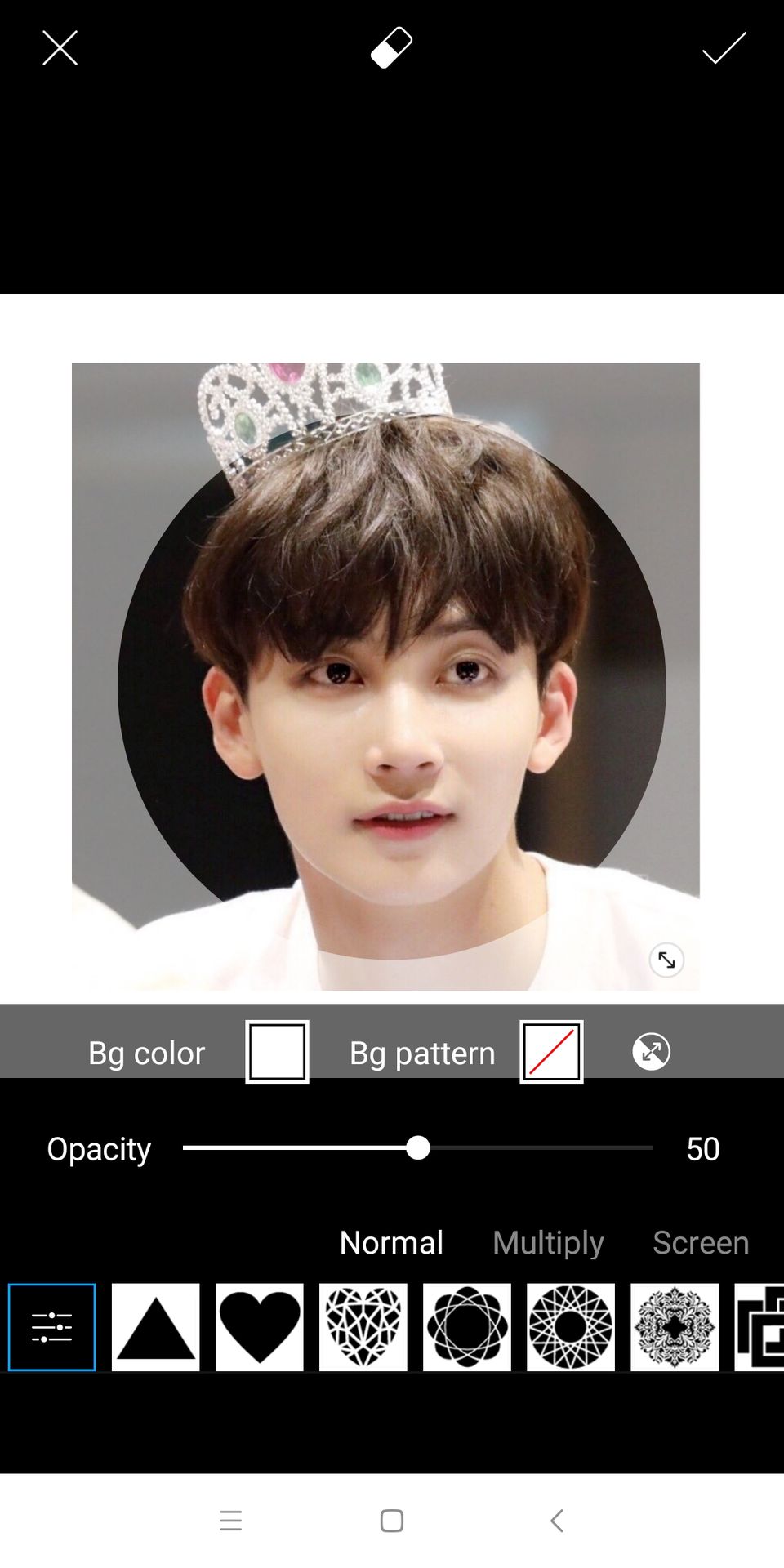
Task: Select the eraser tool
Action: point(391,47)
